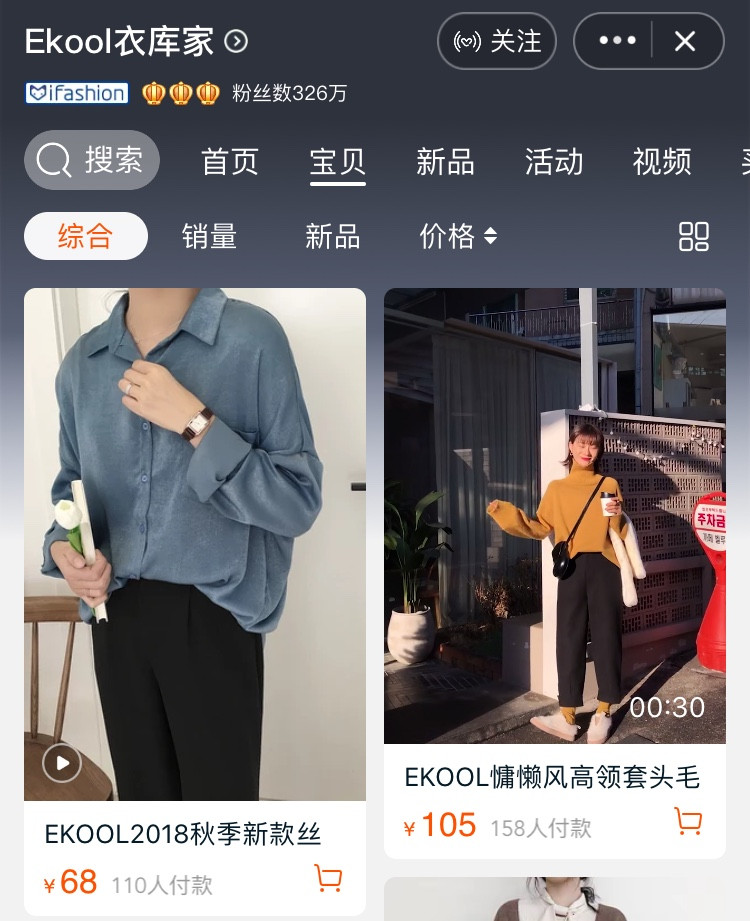Sort products by 销量
The height and width of the screenshot is (921, 750).
[209, 236]
